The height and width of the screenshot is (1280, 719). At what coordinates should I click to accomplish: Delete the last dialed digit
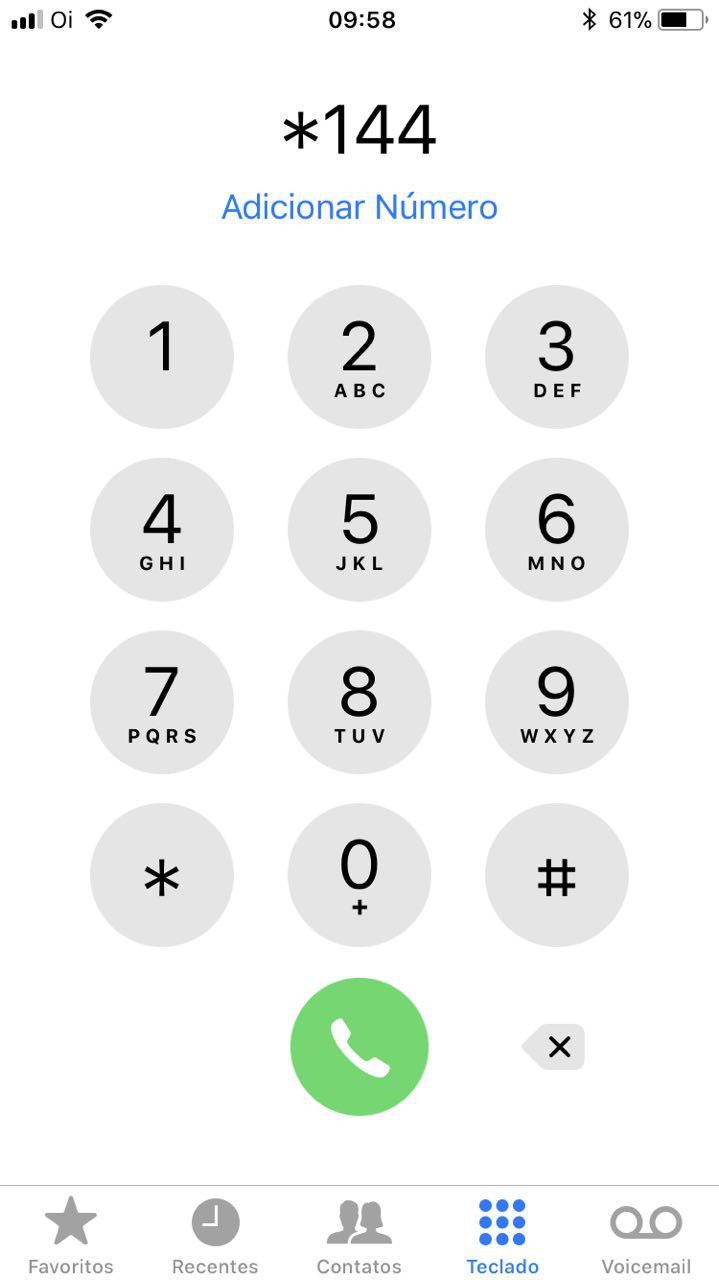coord(556,1047)
